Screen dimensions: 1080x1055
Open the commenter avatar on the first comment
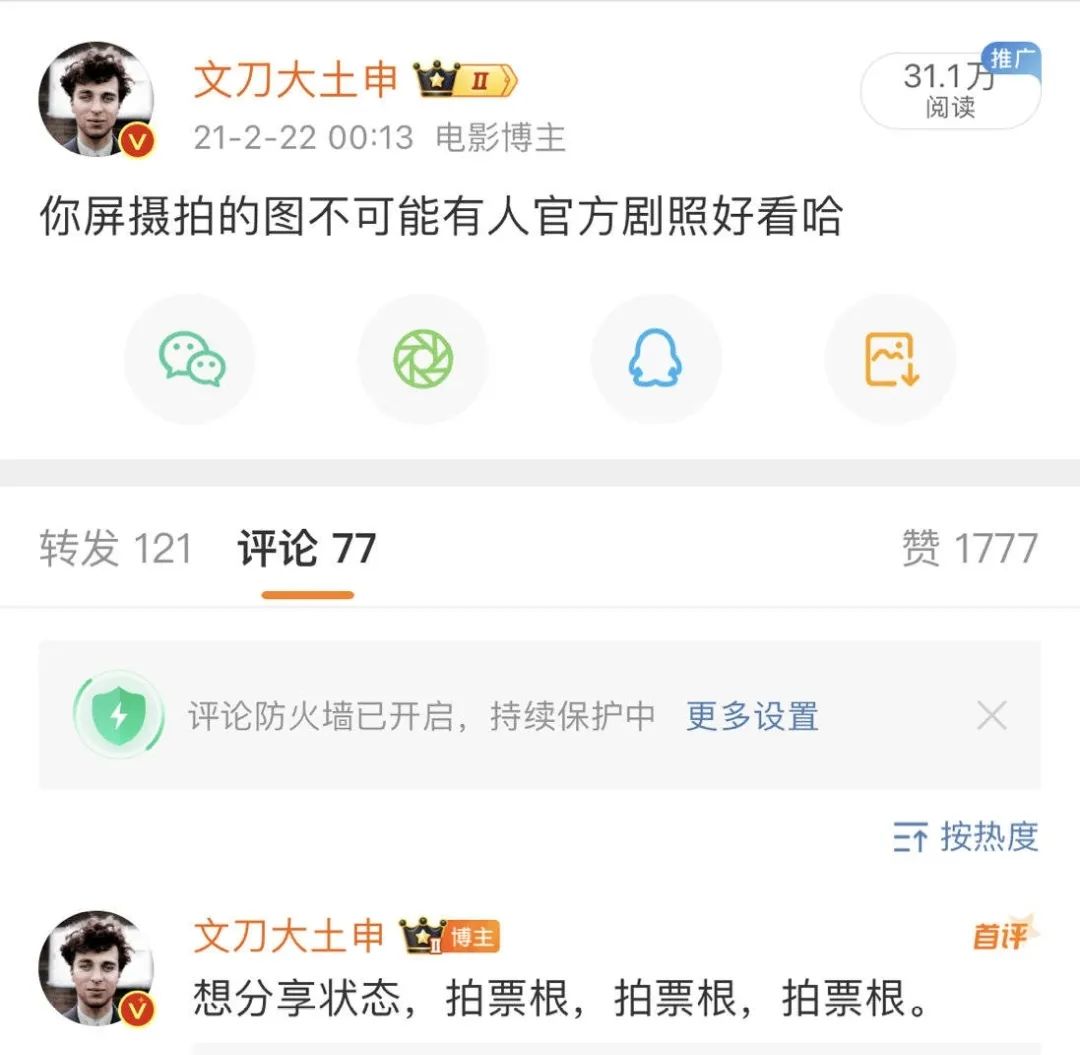[x=96, y=968]
